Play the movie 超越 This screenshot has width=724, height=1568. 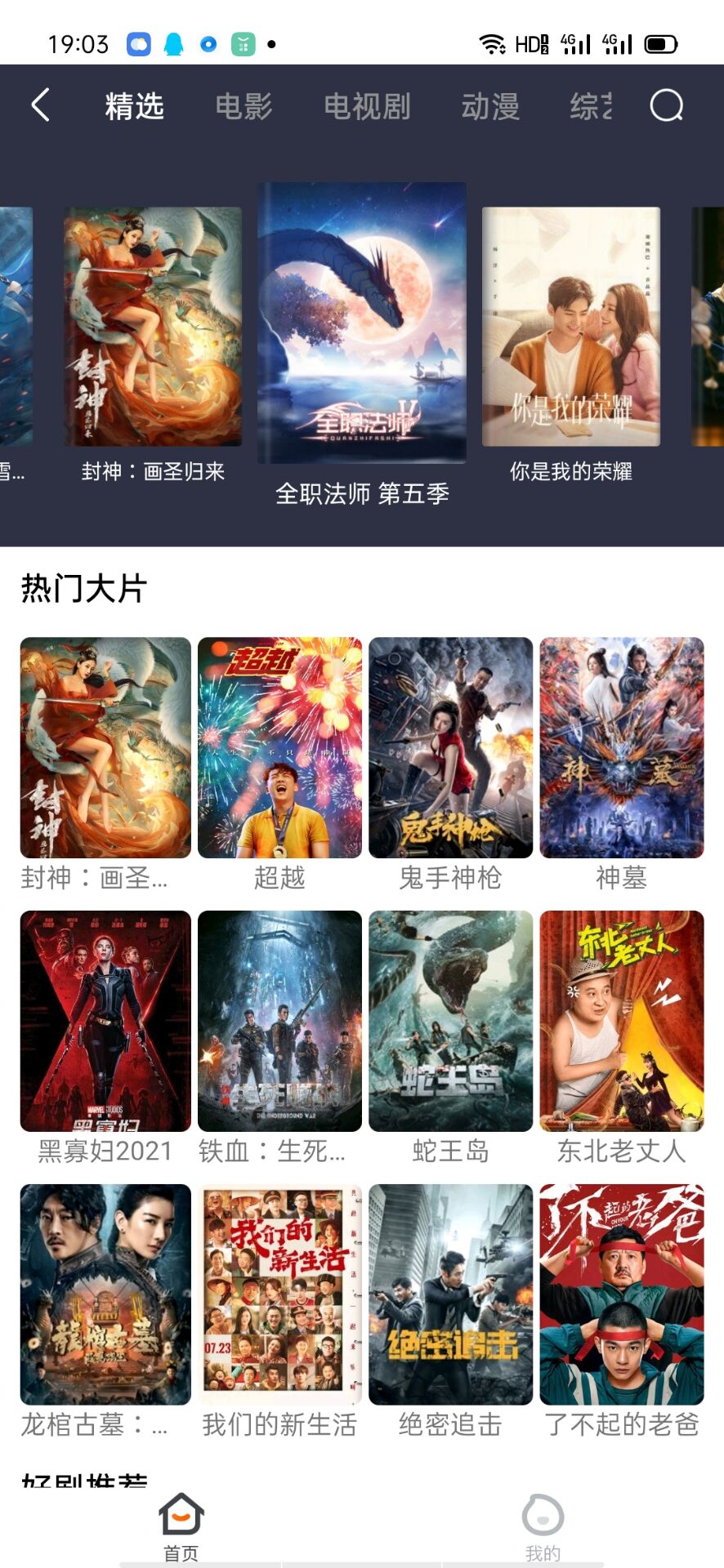(279, 747)
